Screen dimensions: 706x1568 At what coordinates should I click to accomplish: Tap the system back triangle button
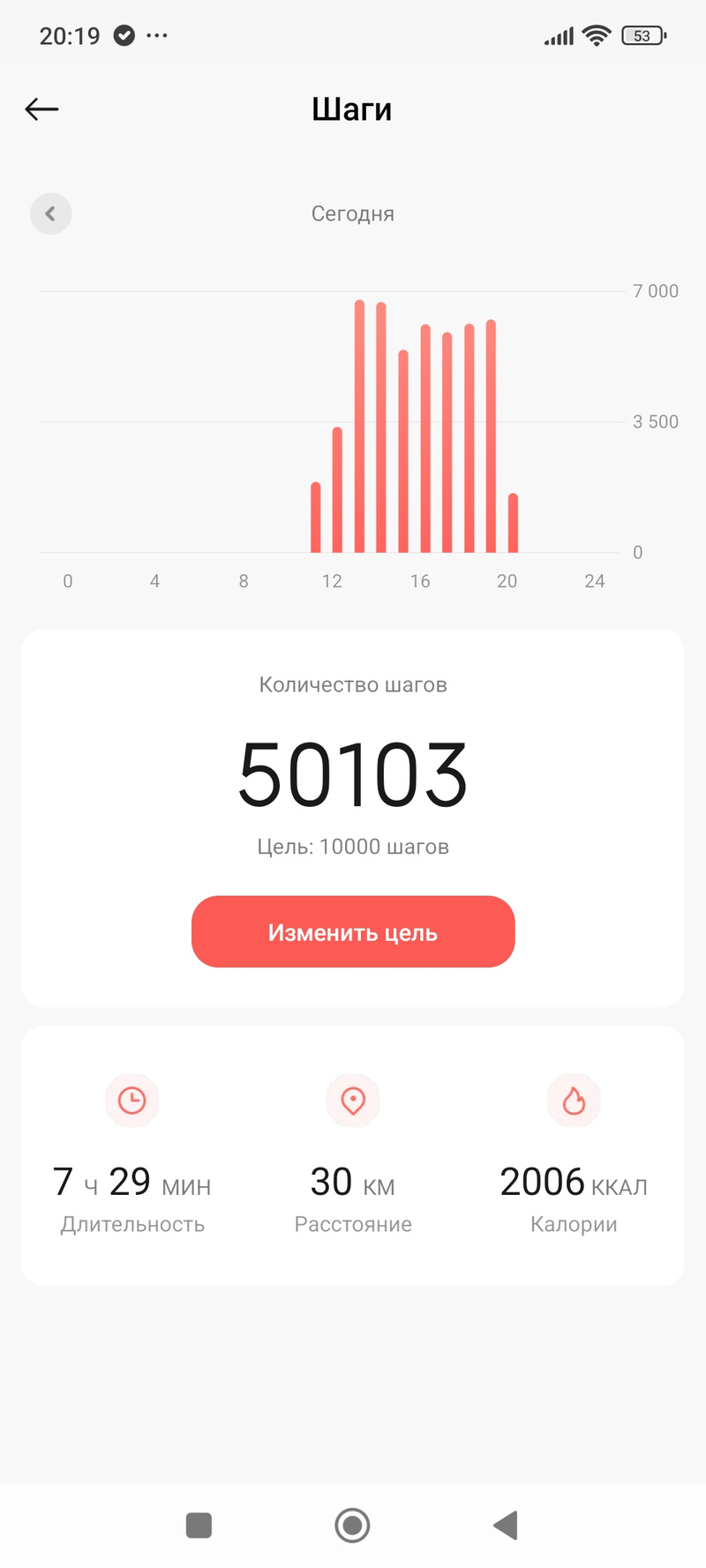point(506,1525)
